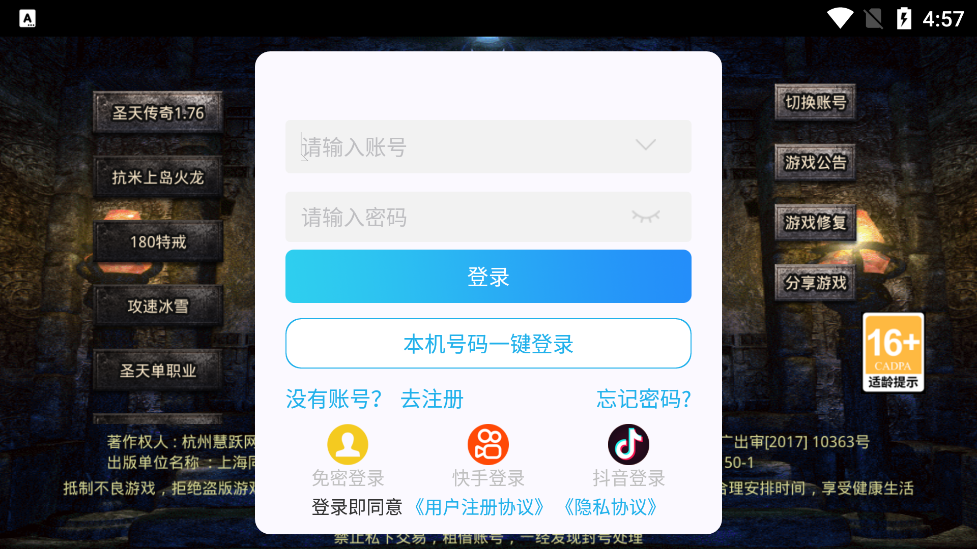Open 游戏公告
The height and width of the screenshot is (549, 977).
[815, 162]
